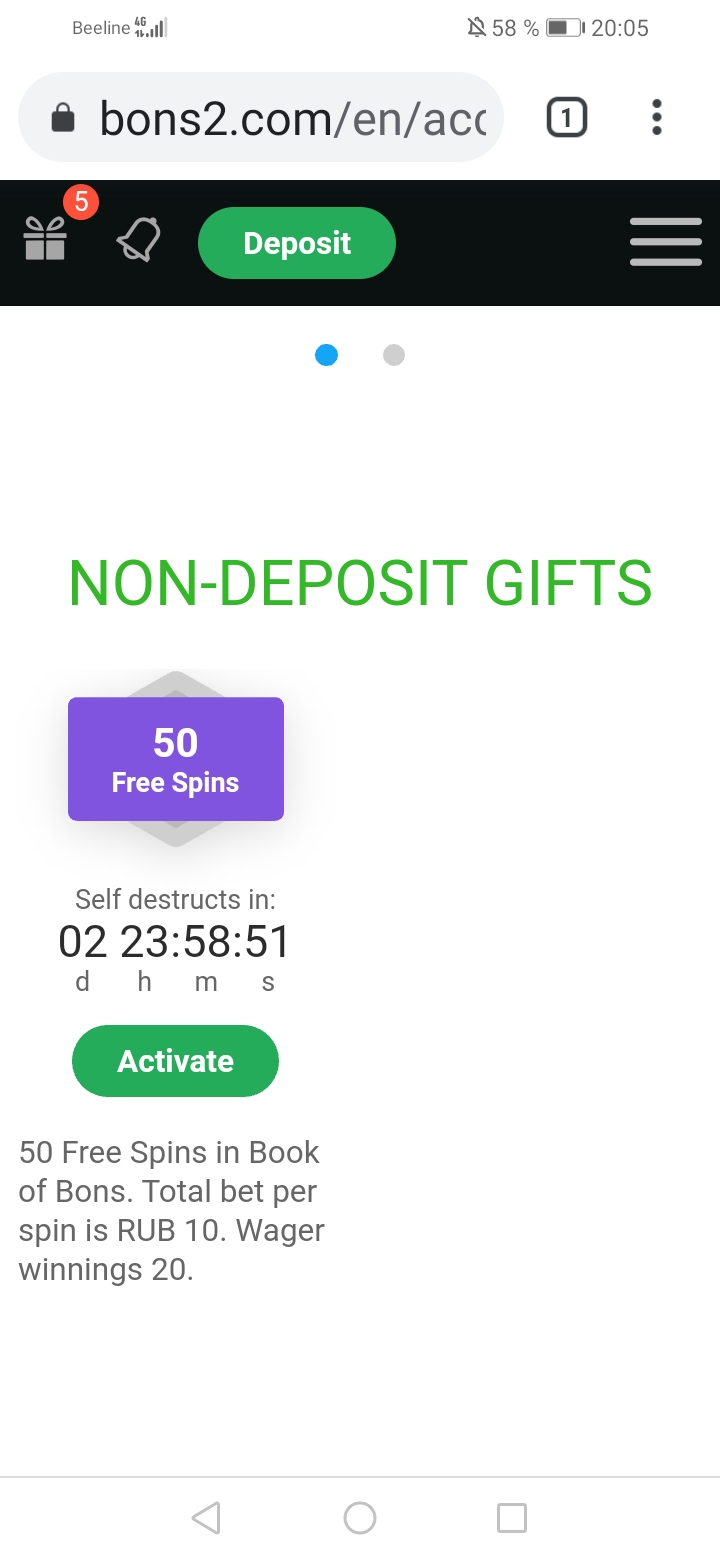Switch to the second carousel page dot

click(x=394, y=355)
